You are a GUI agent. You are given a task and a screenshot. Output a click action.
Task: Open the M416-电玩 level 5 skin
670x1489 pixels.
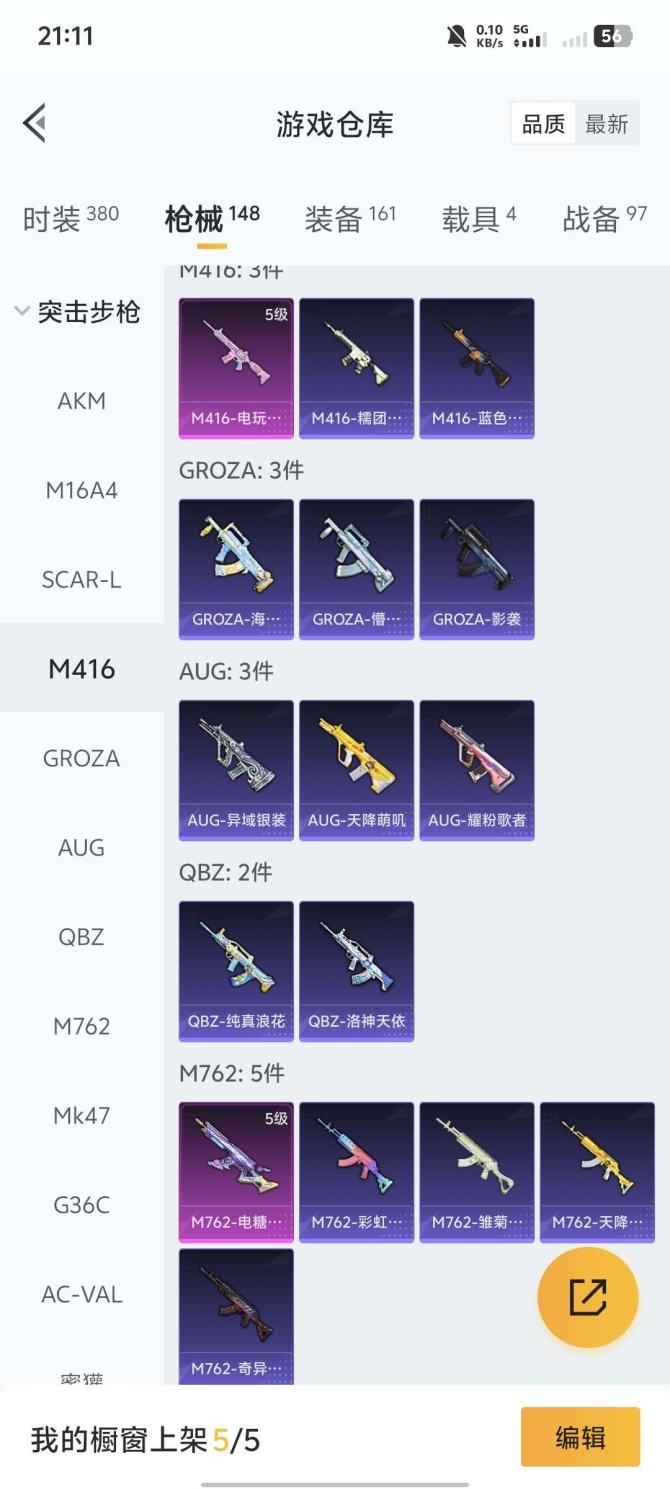pyautogui.click(x=236, y=367)
